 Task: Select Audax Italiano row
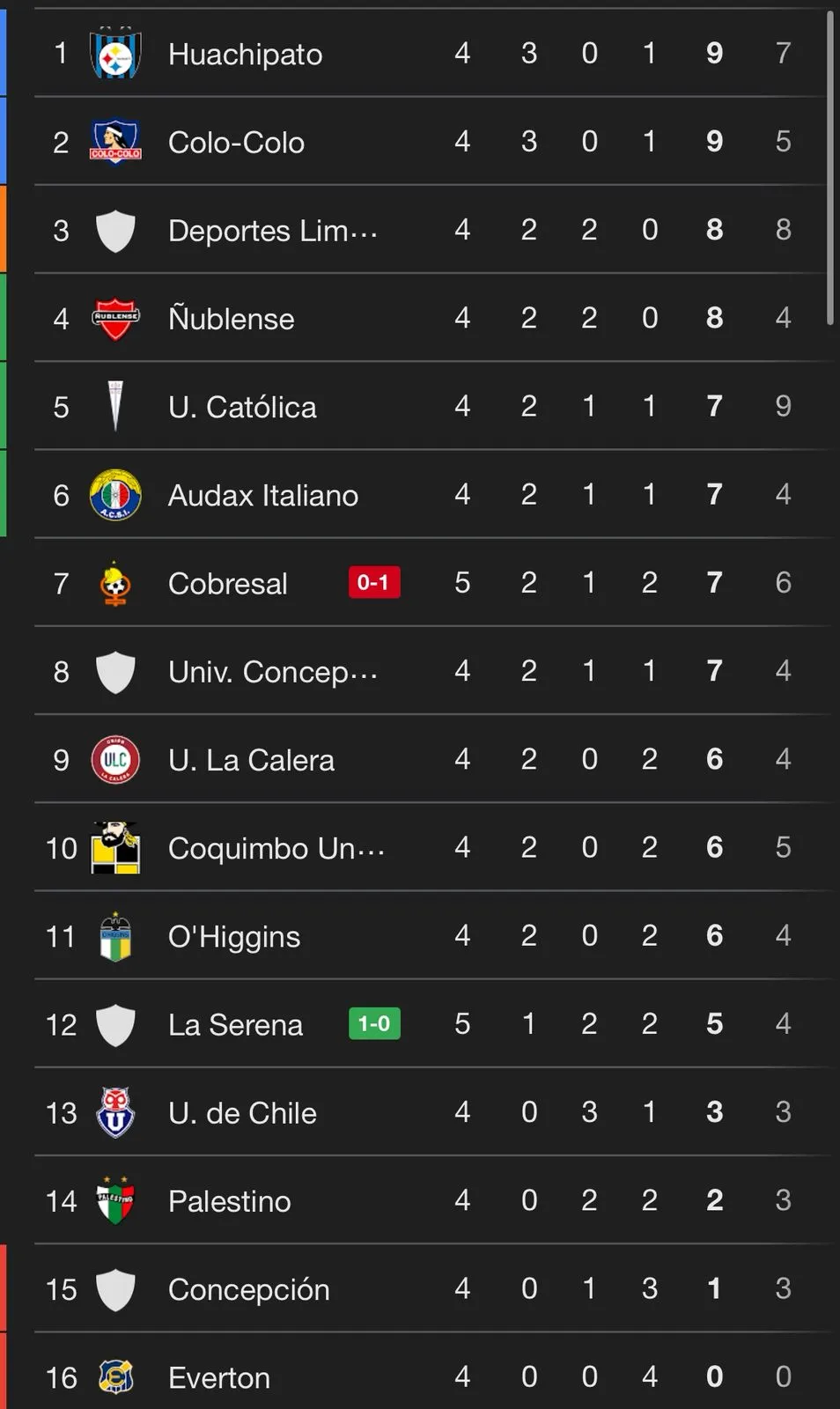point(262,495)
